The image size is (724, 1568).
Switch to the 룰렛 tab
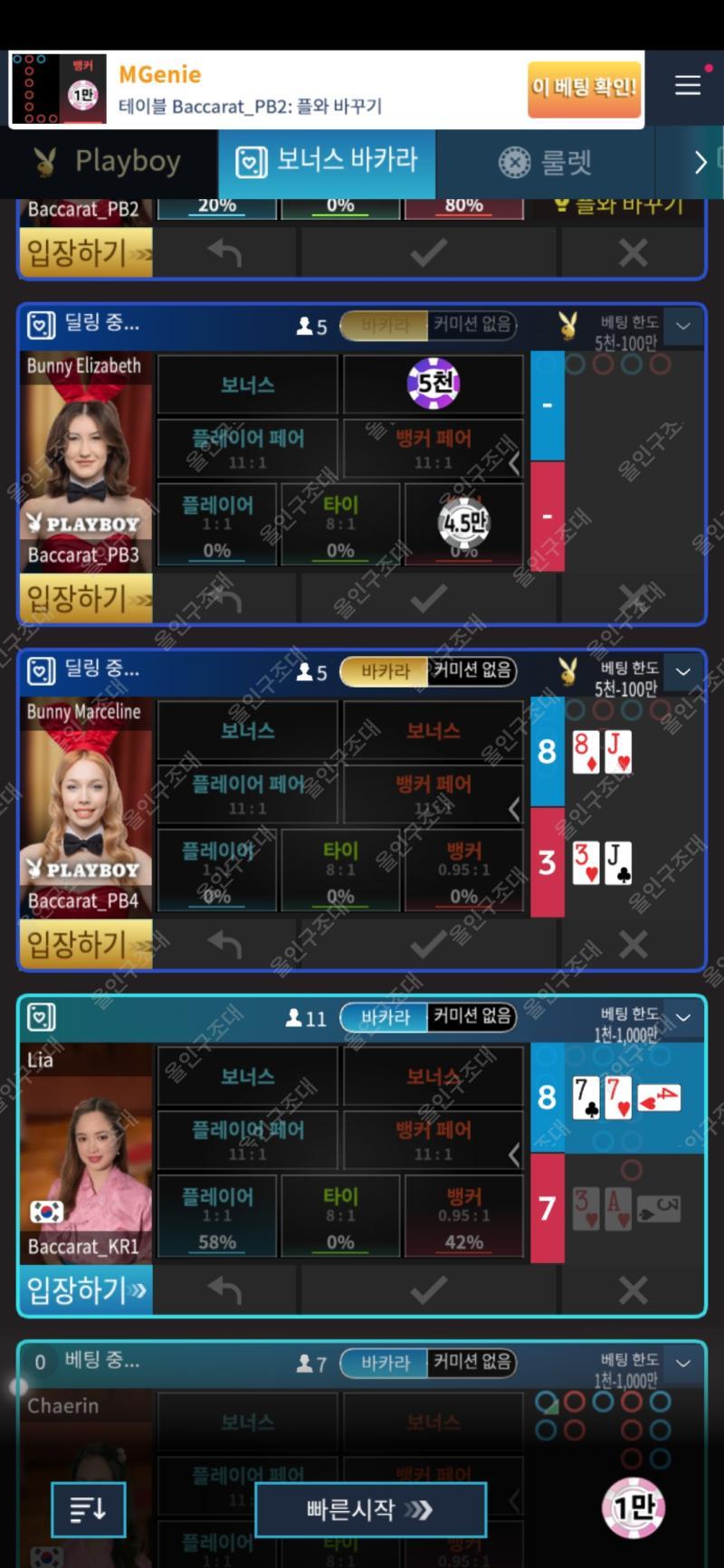click(545, 163)
